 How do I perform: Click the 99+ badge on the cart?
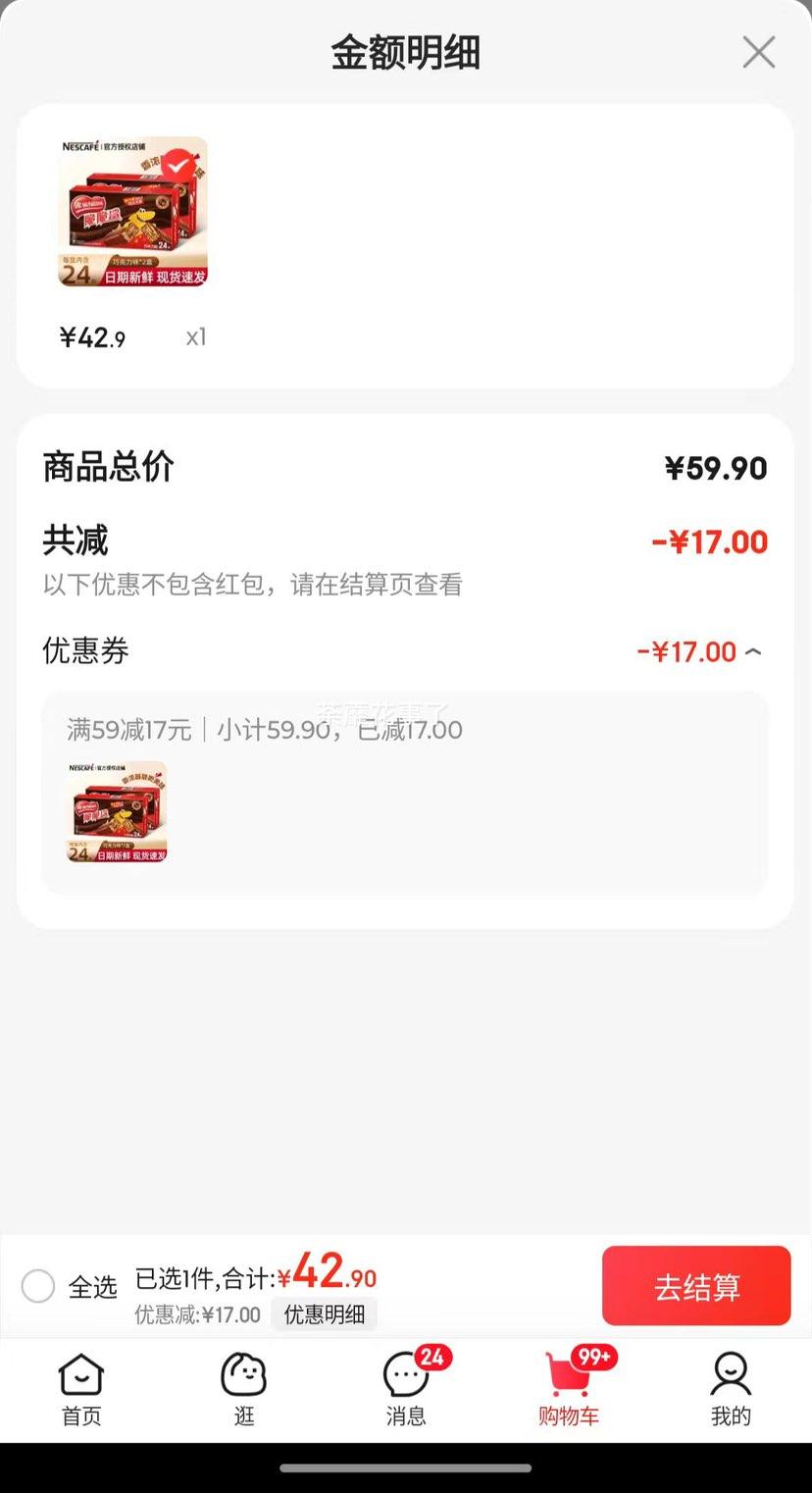pyautogui.click(x=592, y=1356)
